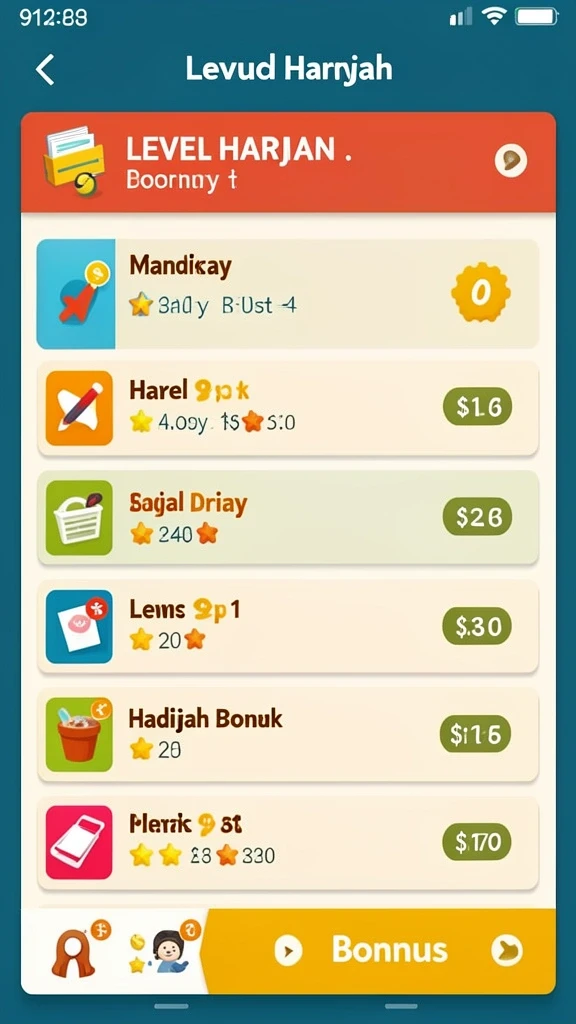Open the Hadijah Bonuk row
Viewport: 576px width, 1024px height.
287,735
